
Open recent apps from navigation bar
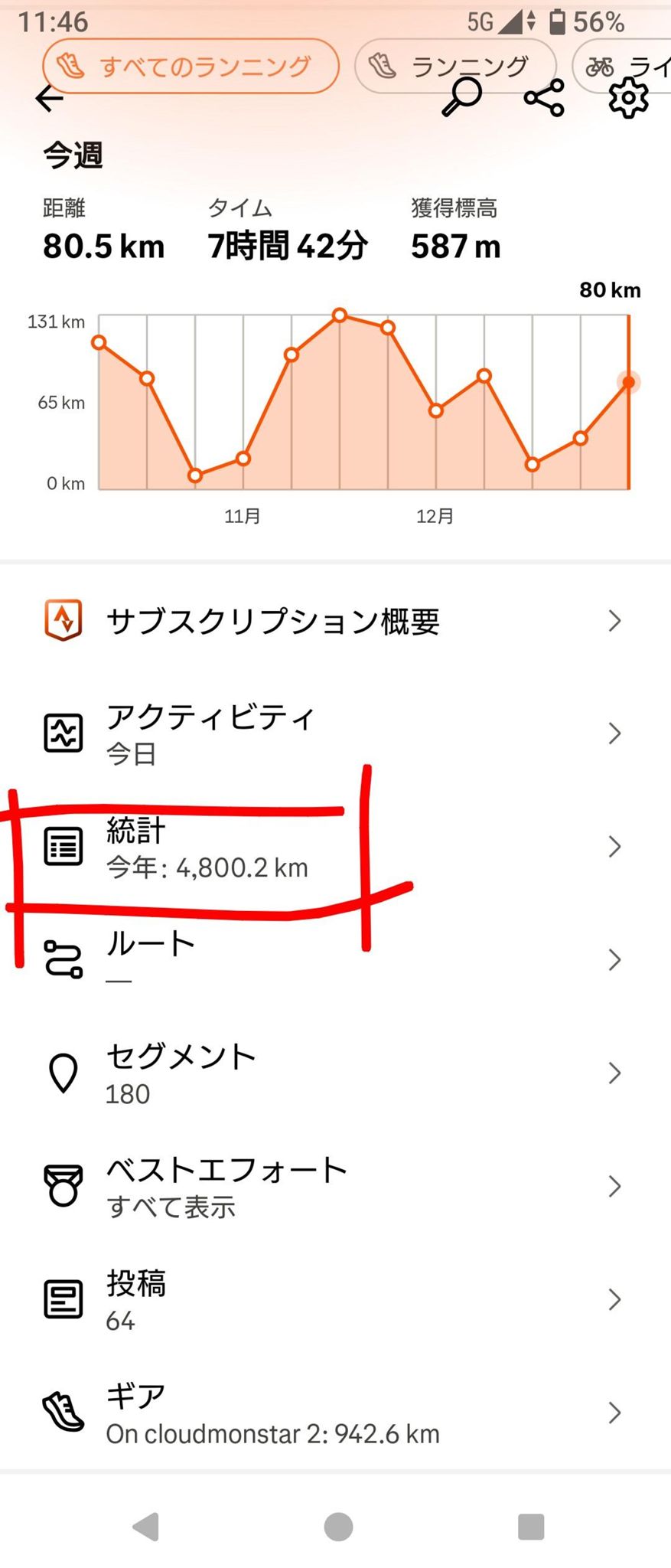click(x=531, y=1526)
